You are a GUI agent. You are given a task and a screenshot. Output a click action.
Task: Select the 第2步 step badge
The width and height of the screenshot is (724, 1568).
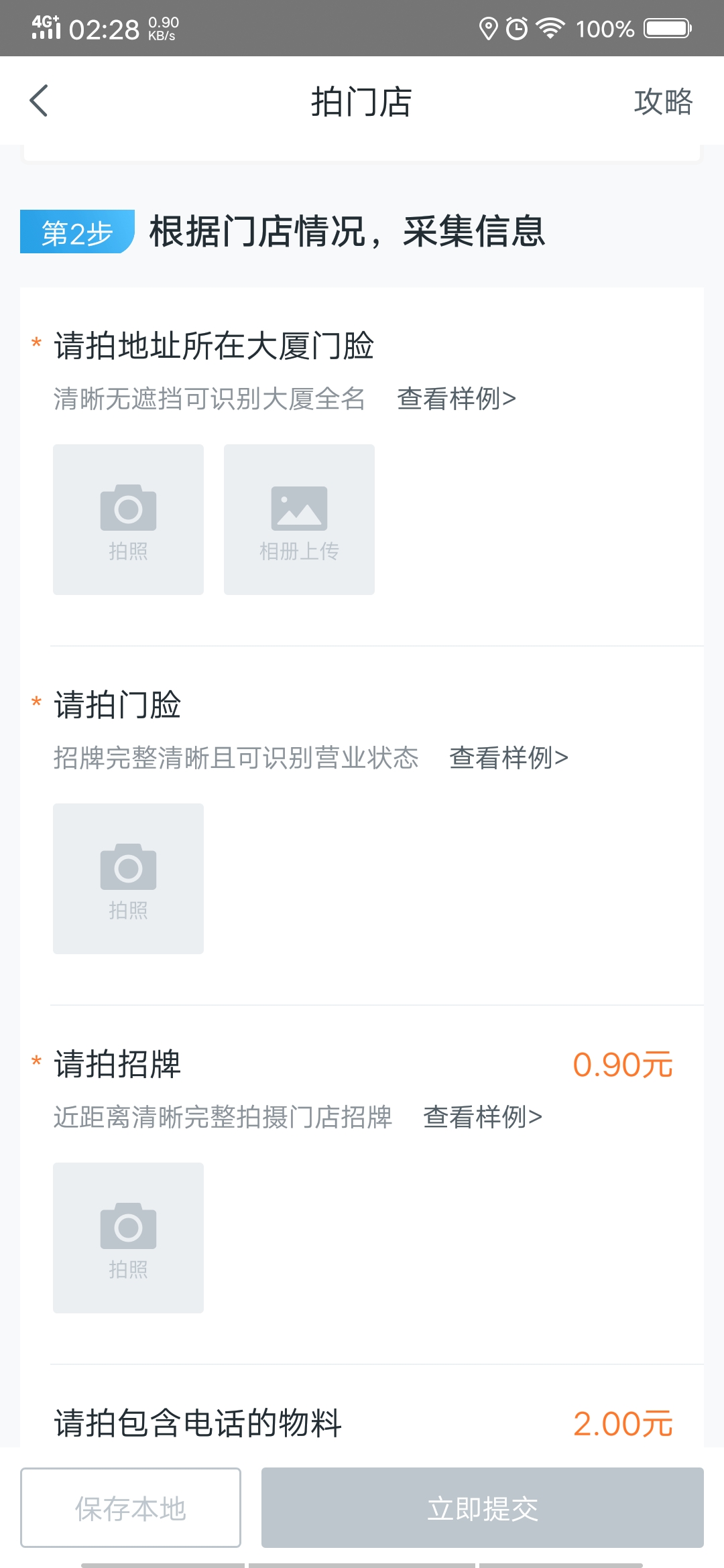point(76,233)
